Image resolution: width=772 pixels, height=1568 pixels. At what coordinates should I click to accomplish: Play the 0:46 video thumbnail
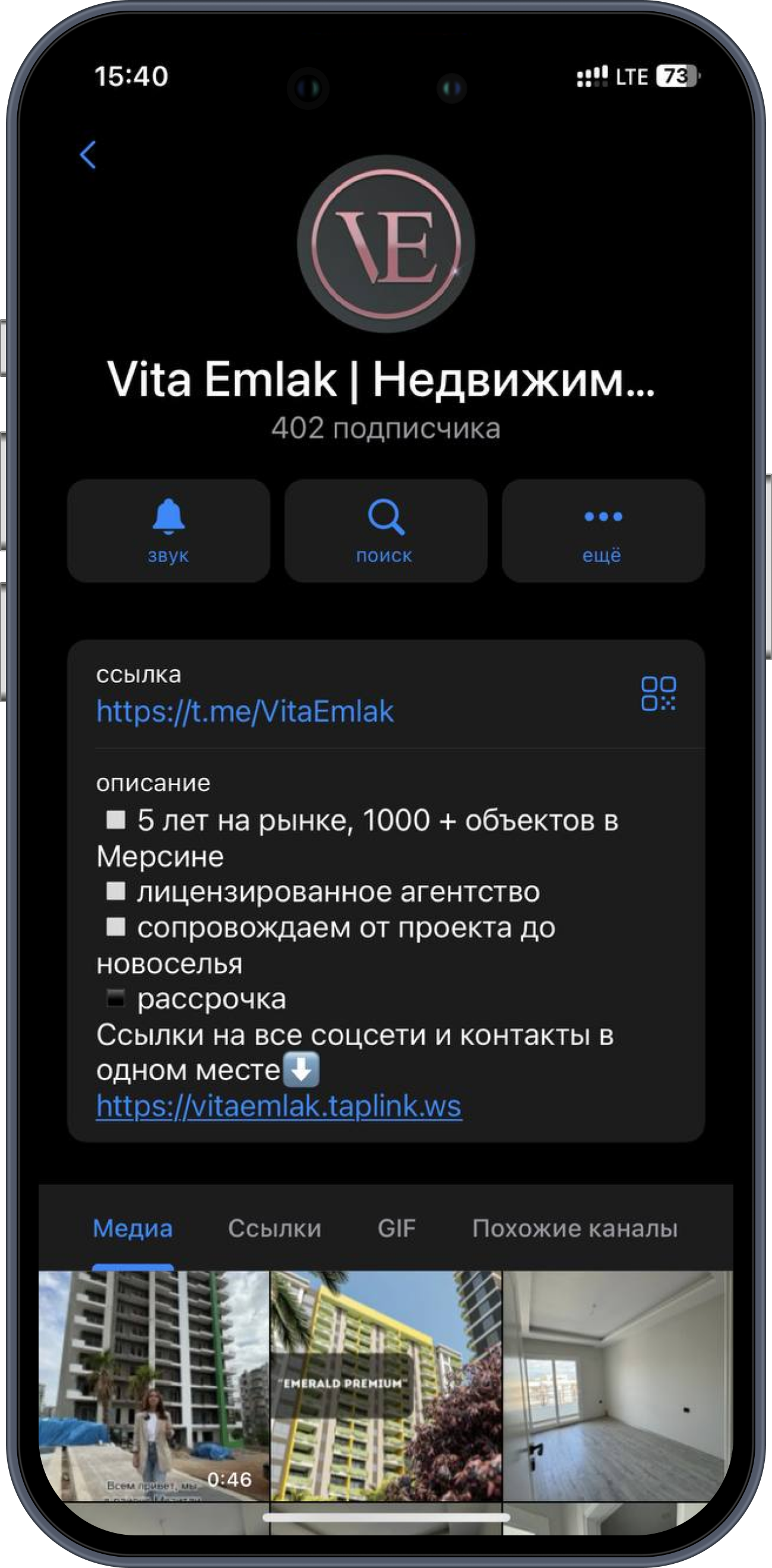click(153, 1385)
